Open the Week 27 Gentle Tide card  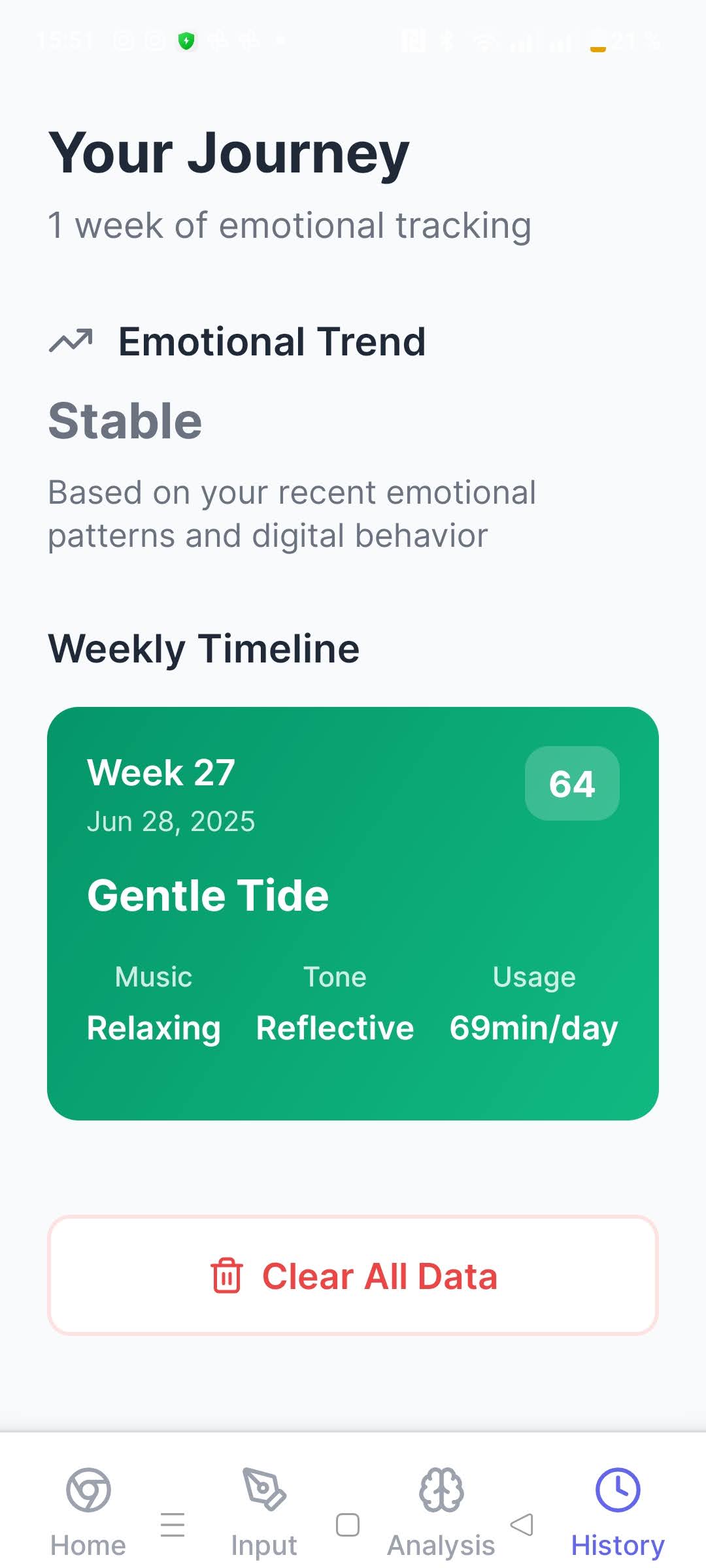point(353,913)
